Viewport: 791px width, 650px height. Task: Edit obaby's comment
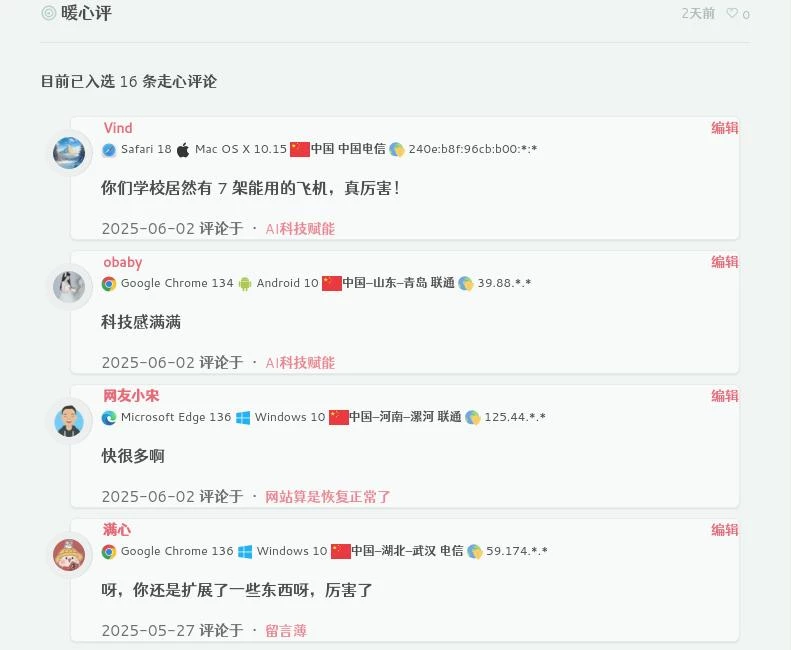[x=724, y=262]
